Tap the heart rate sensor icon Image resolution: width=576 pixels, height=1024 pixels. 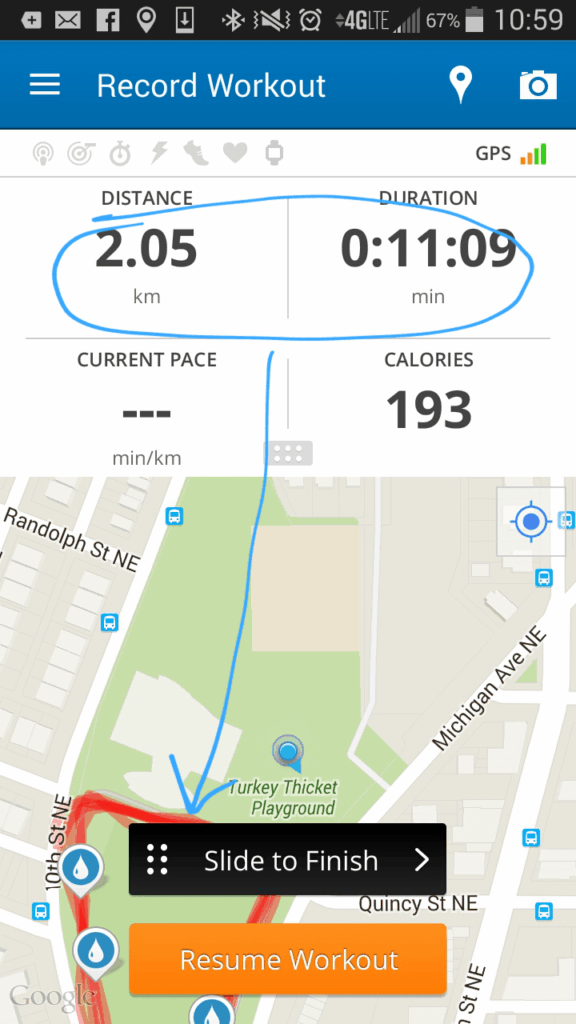pos(235,153)
